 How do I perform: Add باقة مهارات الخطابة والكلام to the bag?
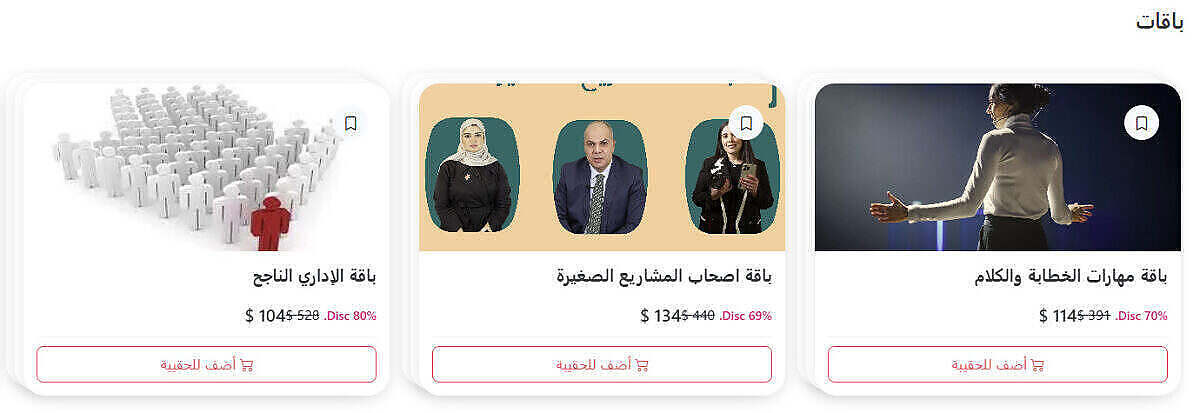(x=997, y=364)
